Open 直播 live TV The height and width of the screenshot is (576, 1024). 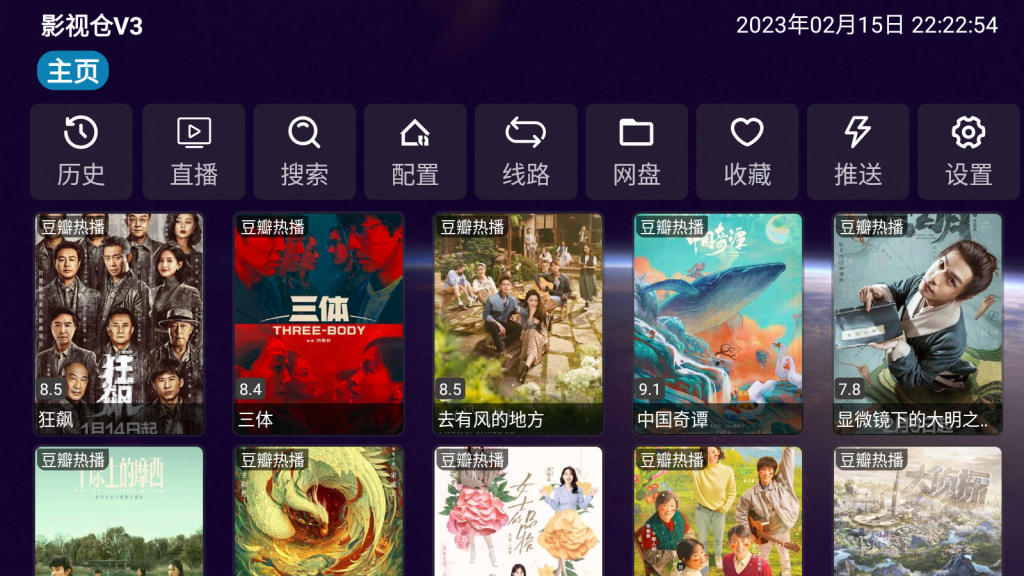(194, 152)
